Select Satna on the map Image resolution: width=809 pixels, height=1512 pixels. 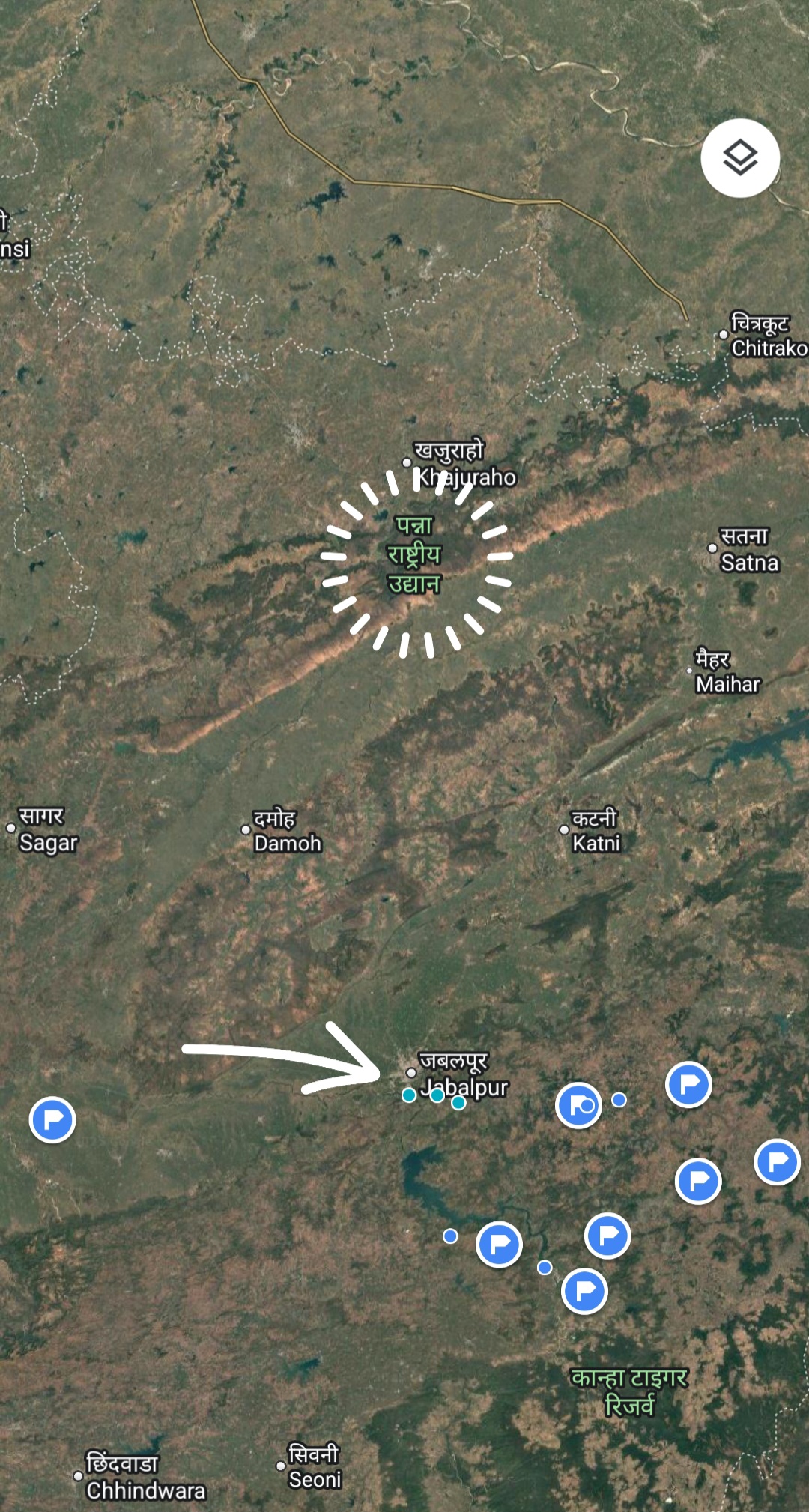pos(744,549)
